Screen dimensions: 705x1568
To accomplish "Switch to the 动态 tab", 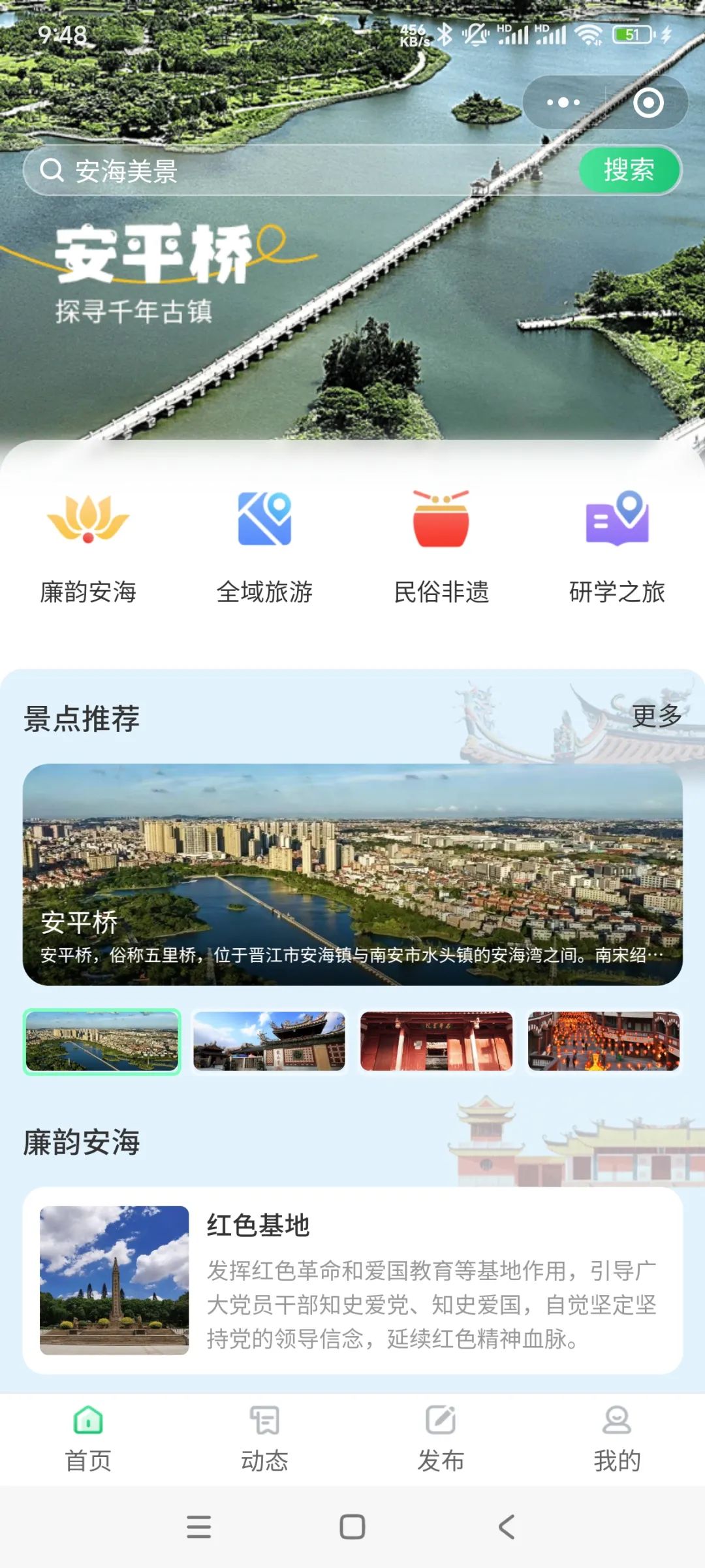I will point(264,1439).
